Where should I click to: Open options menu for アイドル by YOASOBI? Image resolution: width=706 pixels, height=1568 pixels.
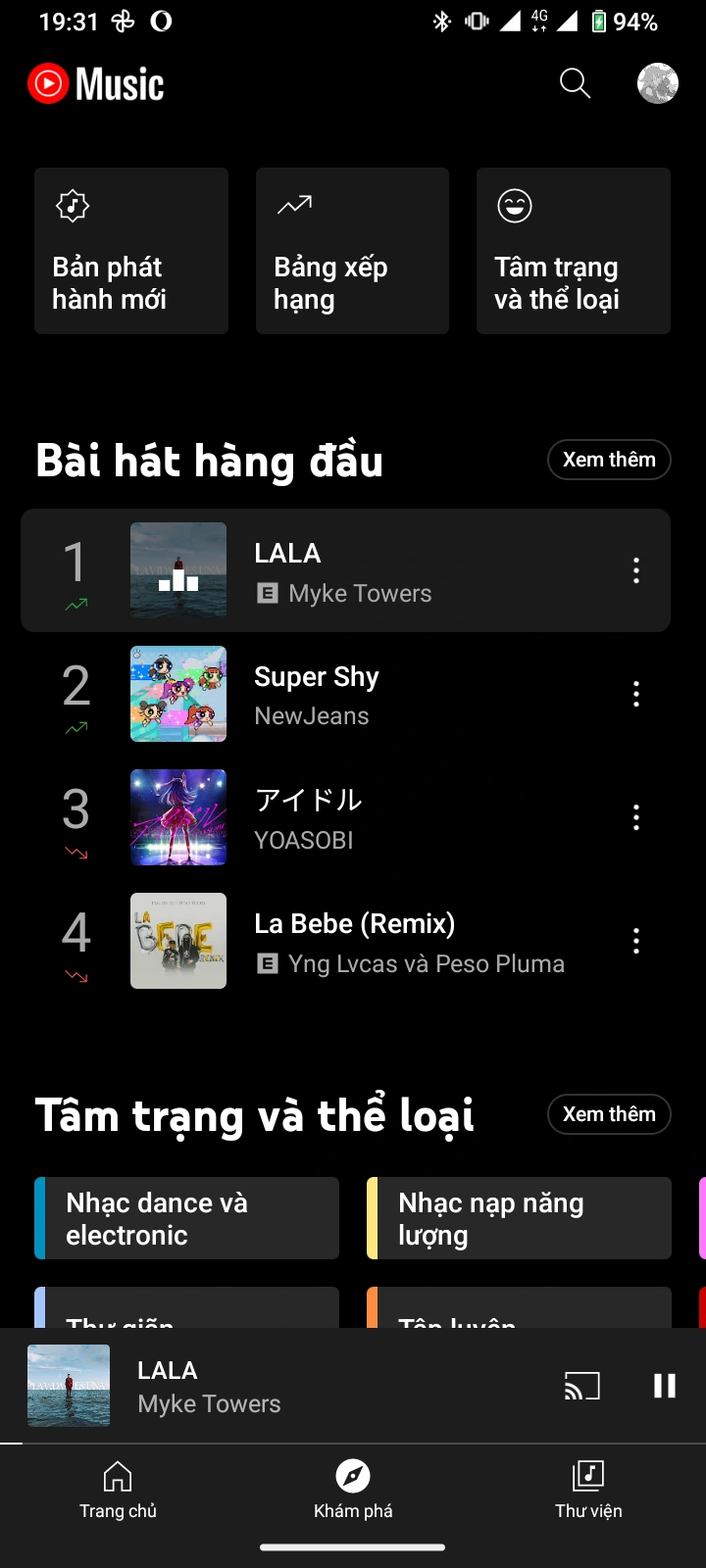(635, 817)
